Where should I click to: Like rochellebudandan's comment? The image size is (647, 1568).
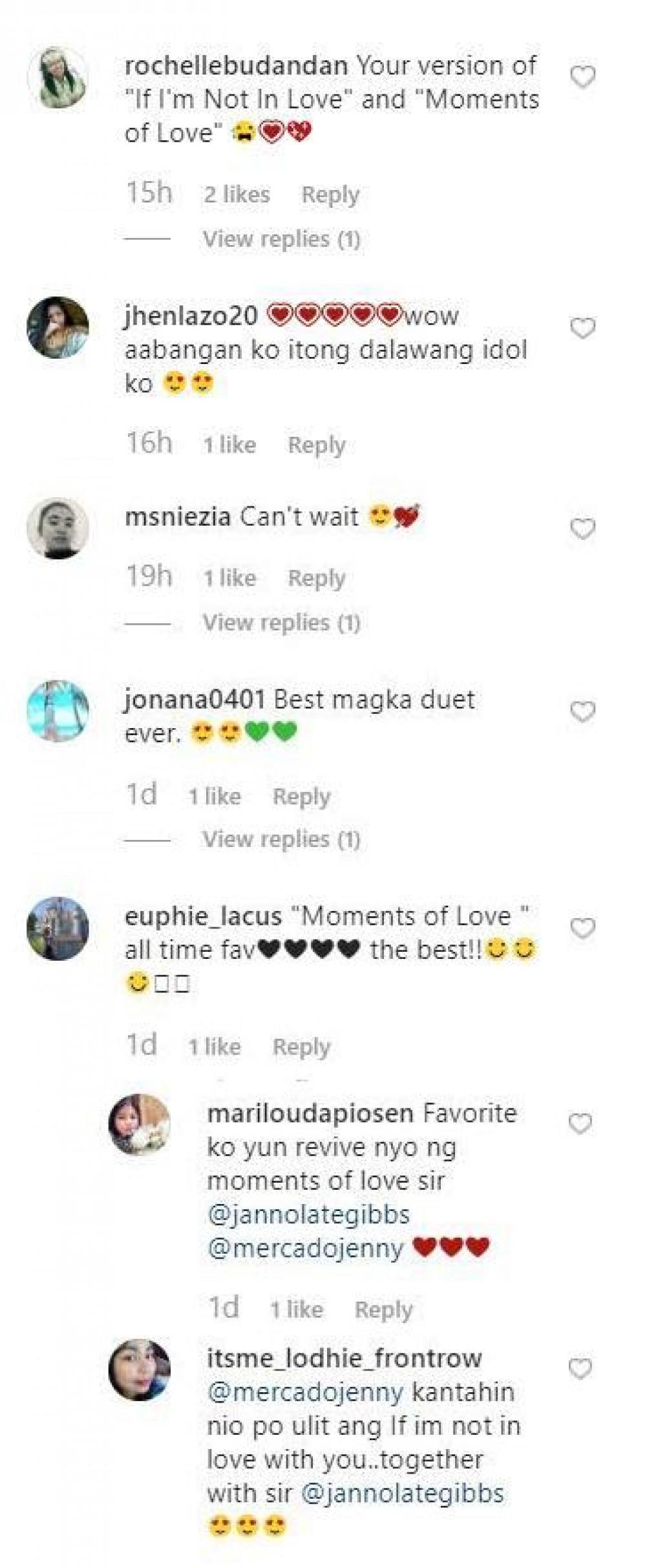tap(582, 78)
